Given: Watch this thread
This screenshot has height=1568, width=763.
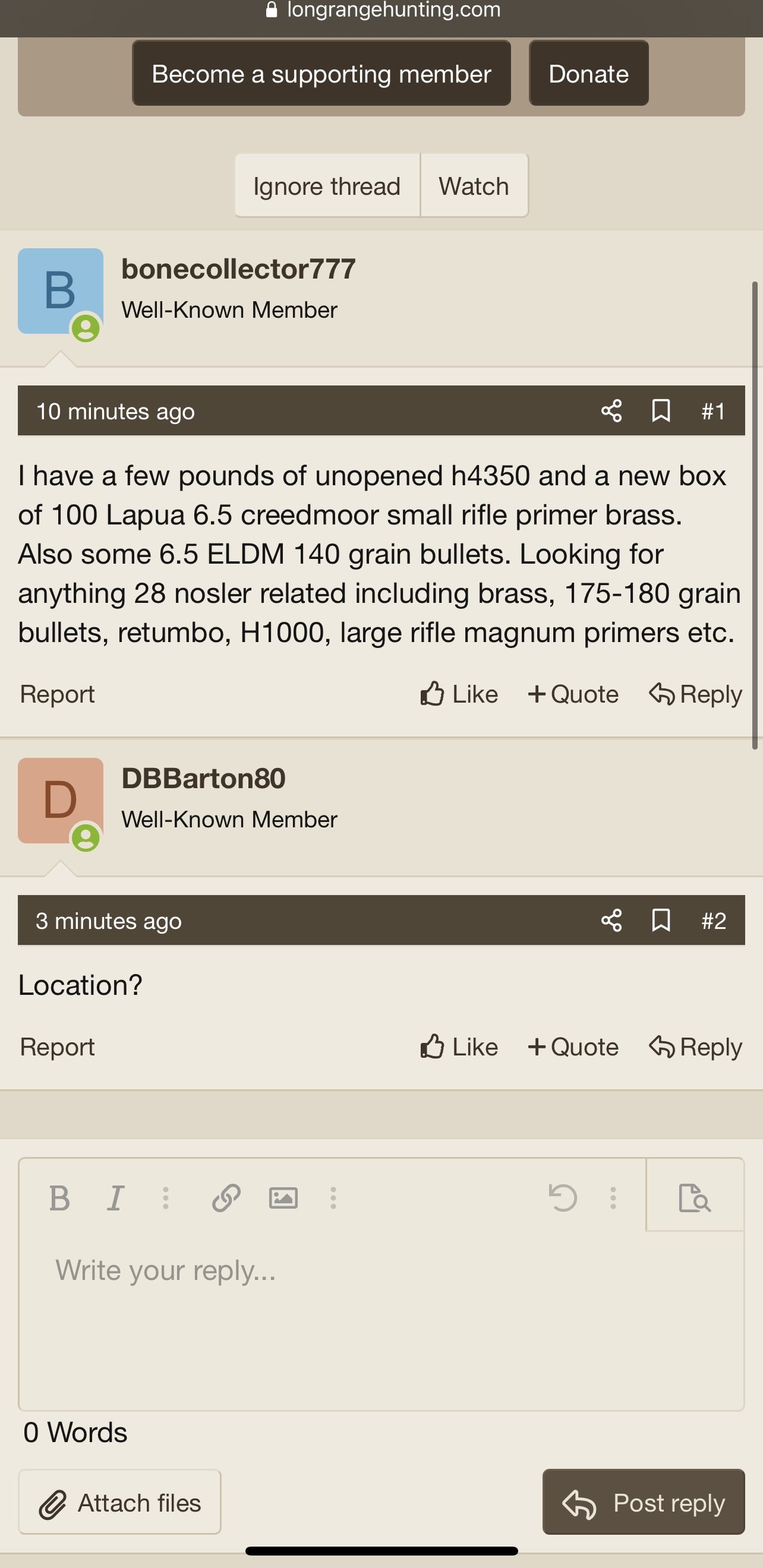Looking at the screenshot, I should [474, 186].
